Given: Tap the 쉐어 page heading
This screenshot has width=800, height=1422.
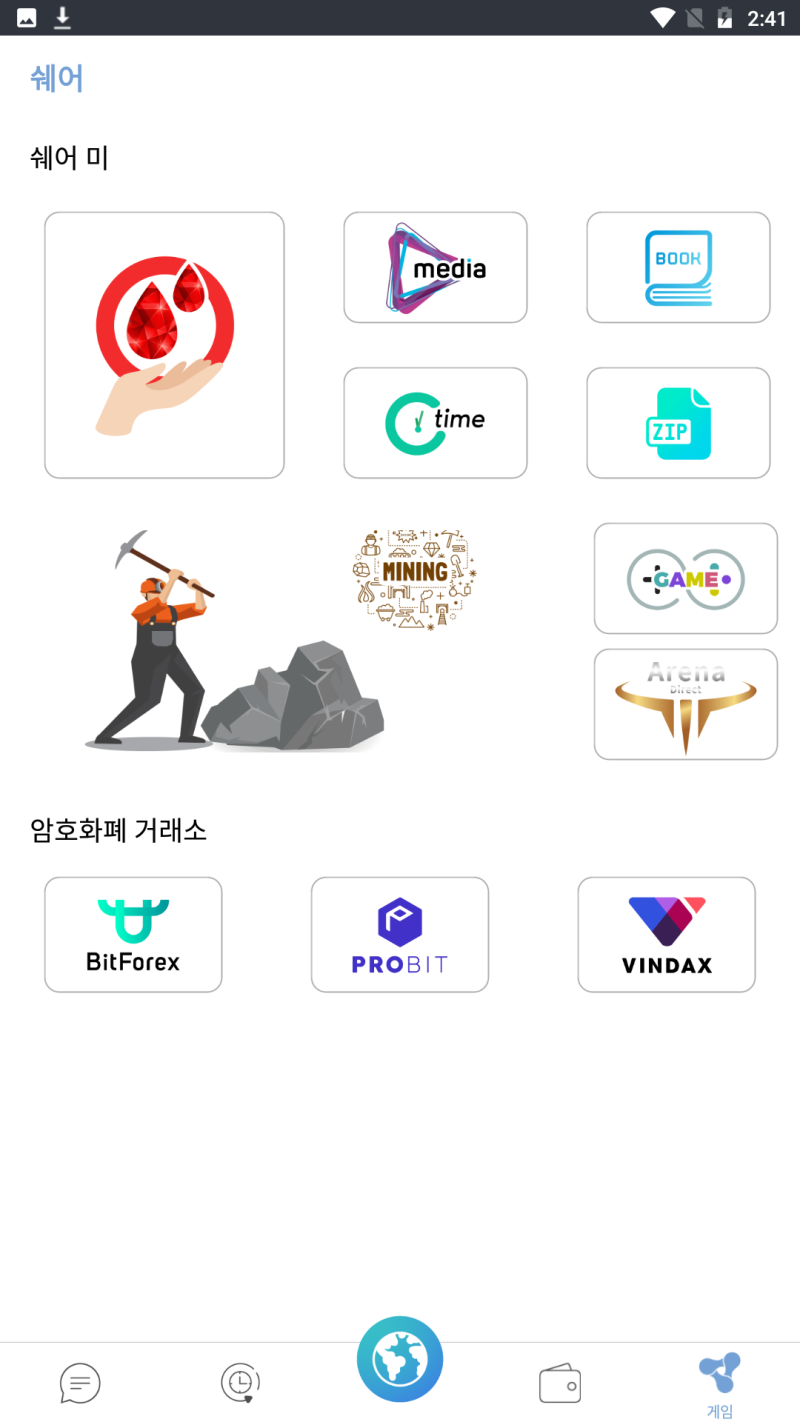Looking at the screenshot, I should 56,79.
